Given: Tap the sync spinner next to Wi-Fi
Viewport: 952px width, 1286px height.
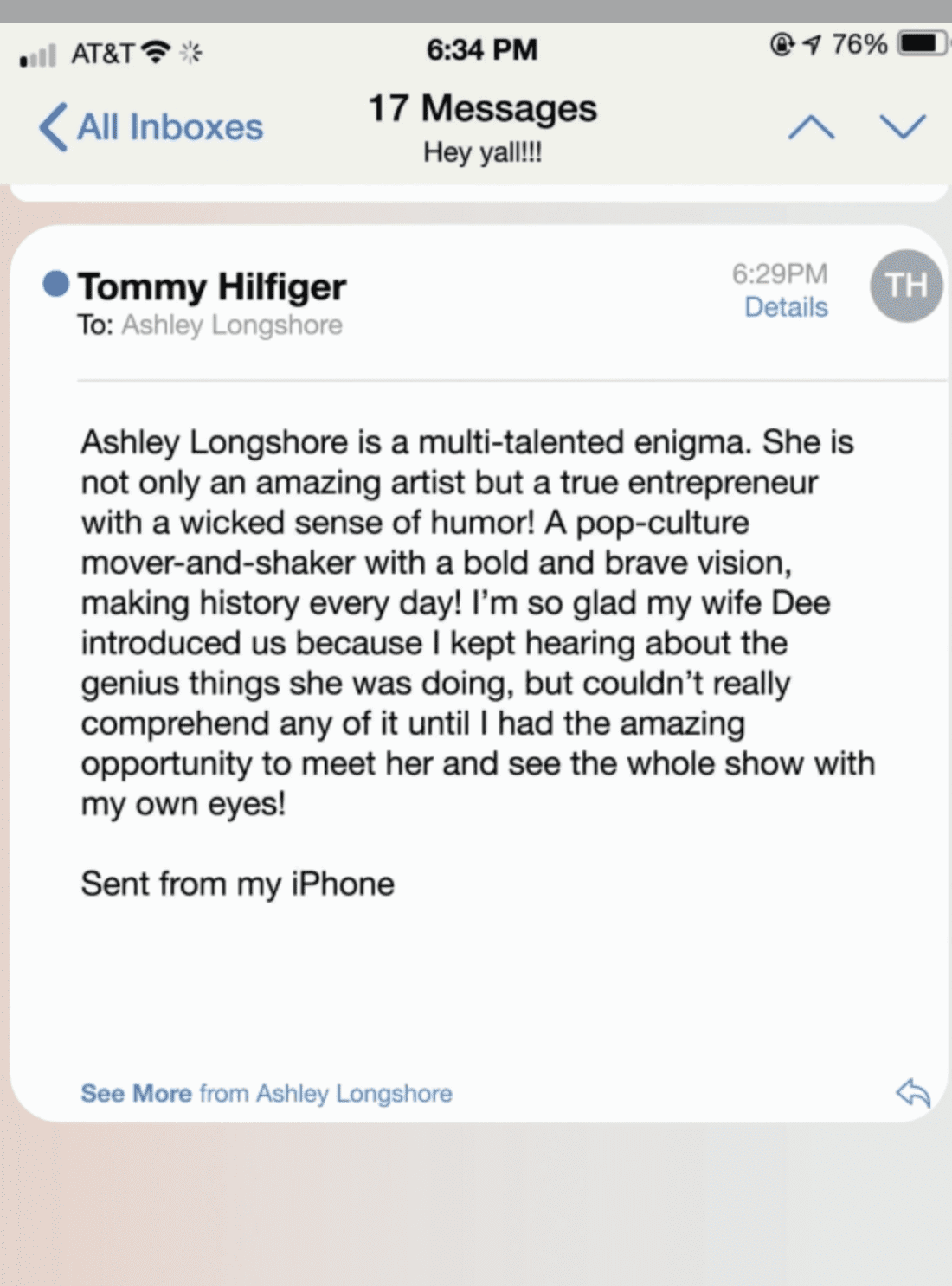Looking at the screenshot, I should pyautogui.click(x=192, y=53).
